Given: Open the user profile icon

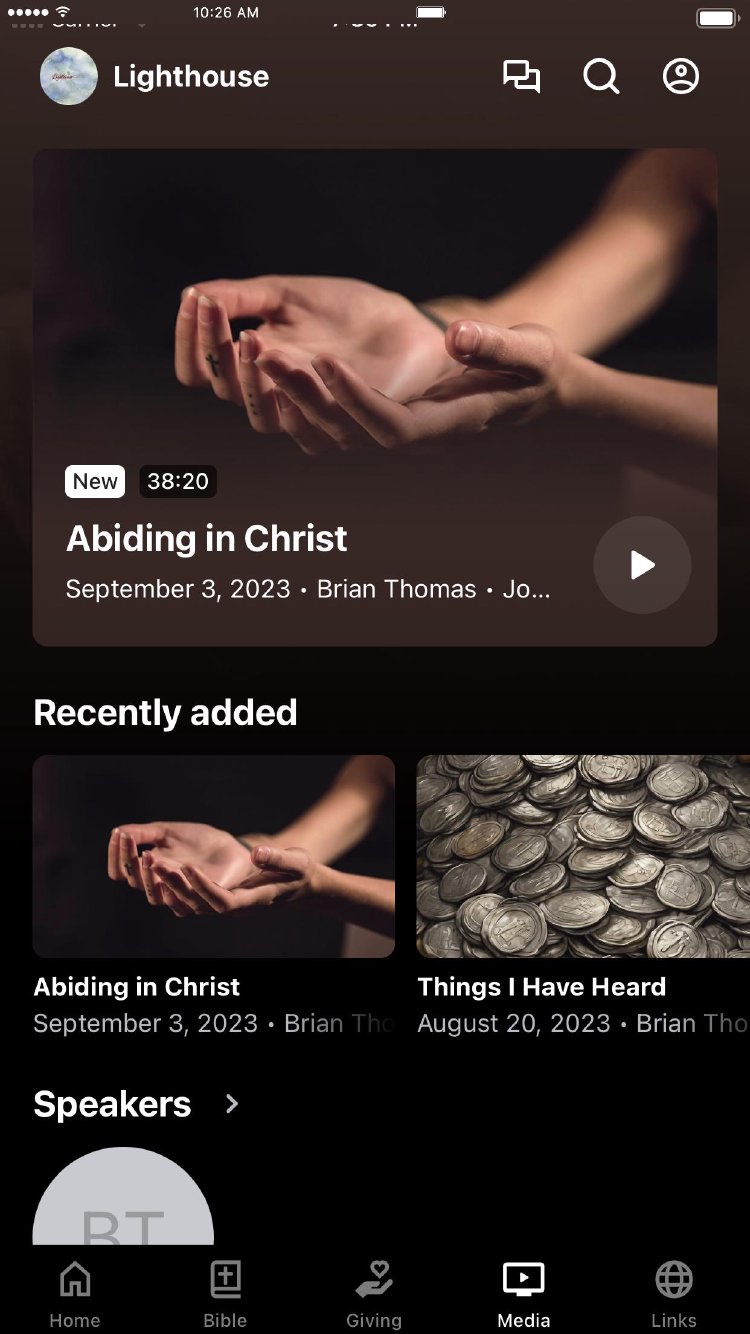Looking at the screenshot, I should click(681, 77).
